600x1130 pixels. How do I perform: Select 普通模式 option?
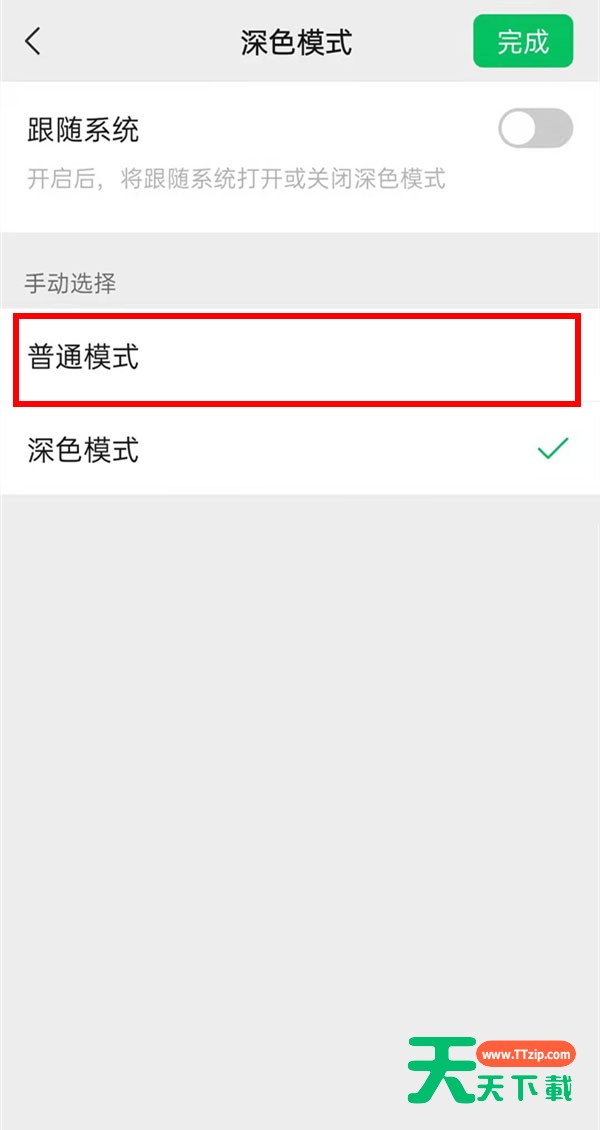point(296,359)
